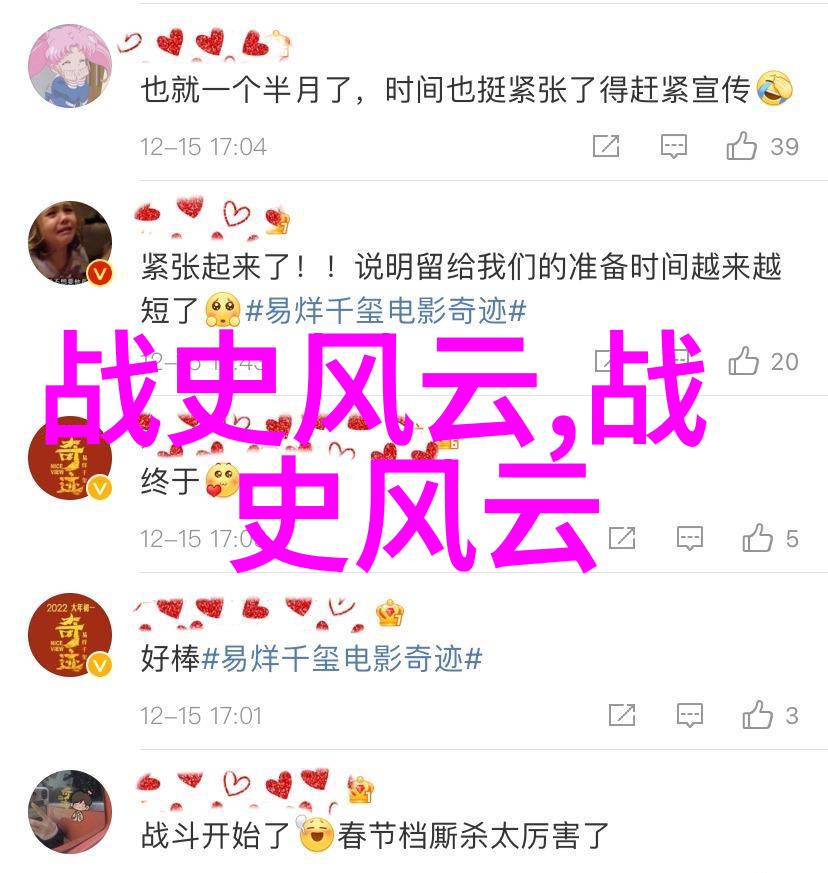This screenshot has height=873, width=828.
Task: Reply to the 终于 comment
Action: (x=690, y=538)
